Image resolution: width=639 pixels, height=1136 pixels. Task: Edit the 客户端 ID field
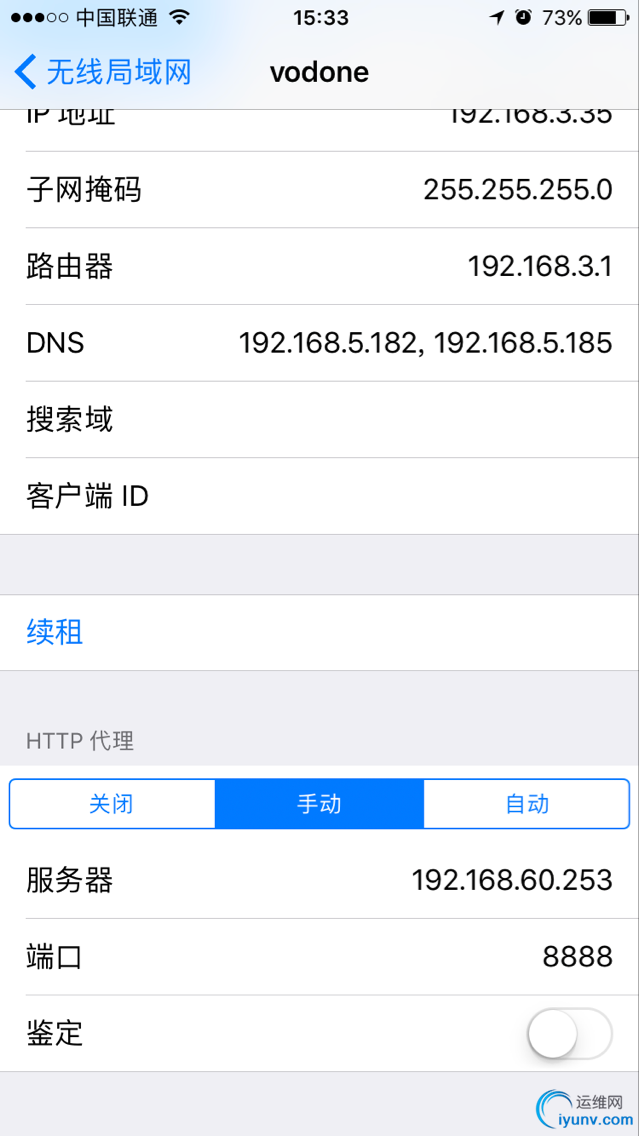400,496
